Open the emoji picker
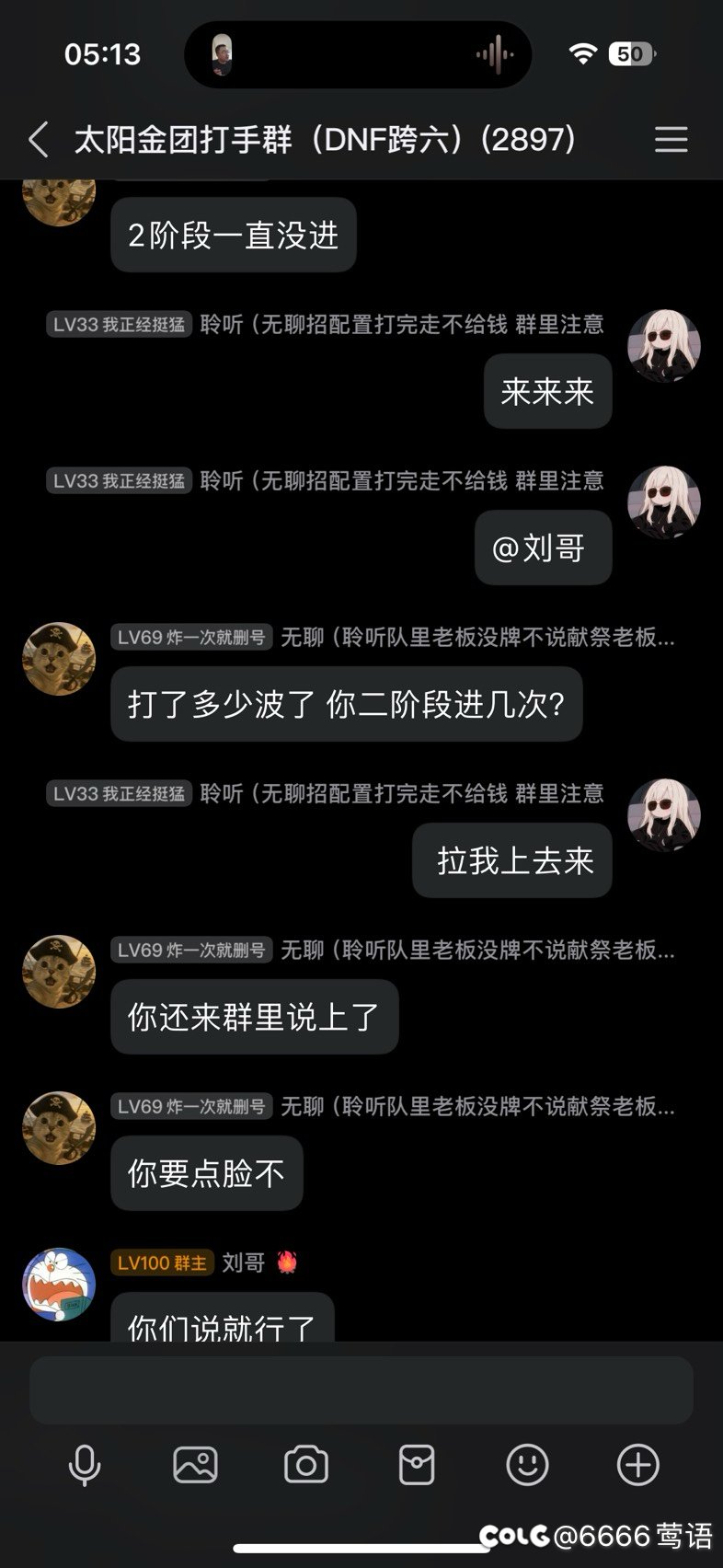The width and height of the screenshot is (723, 1568). [x=527, y=1465]
